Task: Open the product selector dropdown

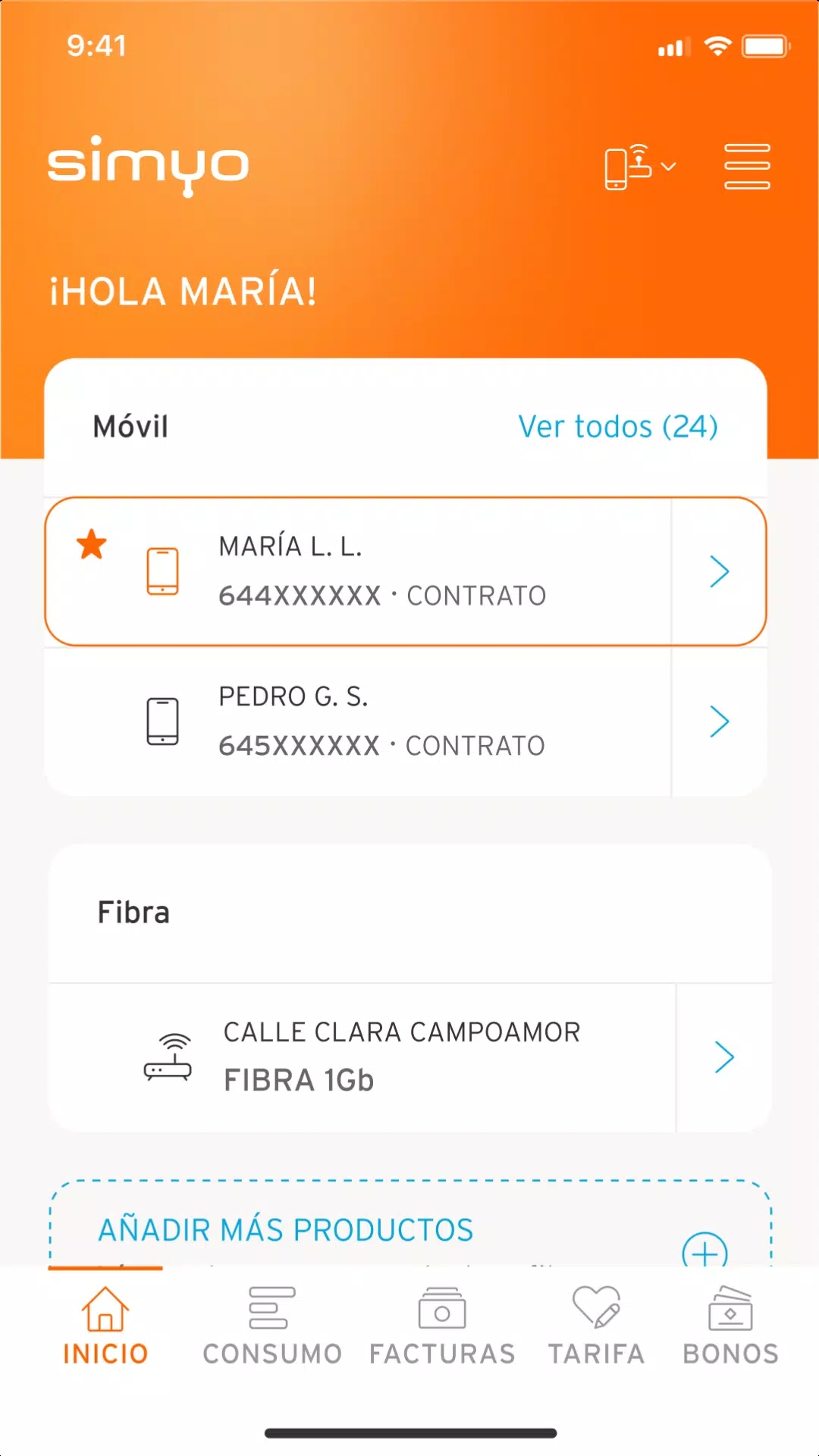Action: (640, 167)
